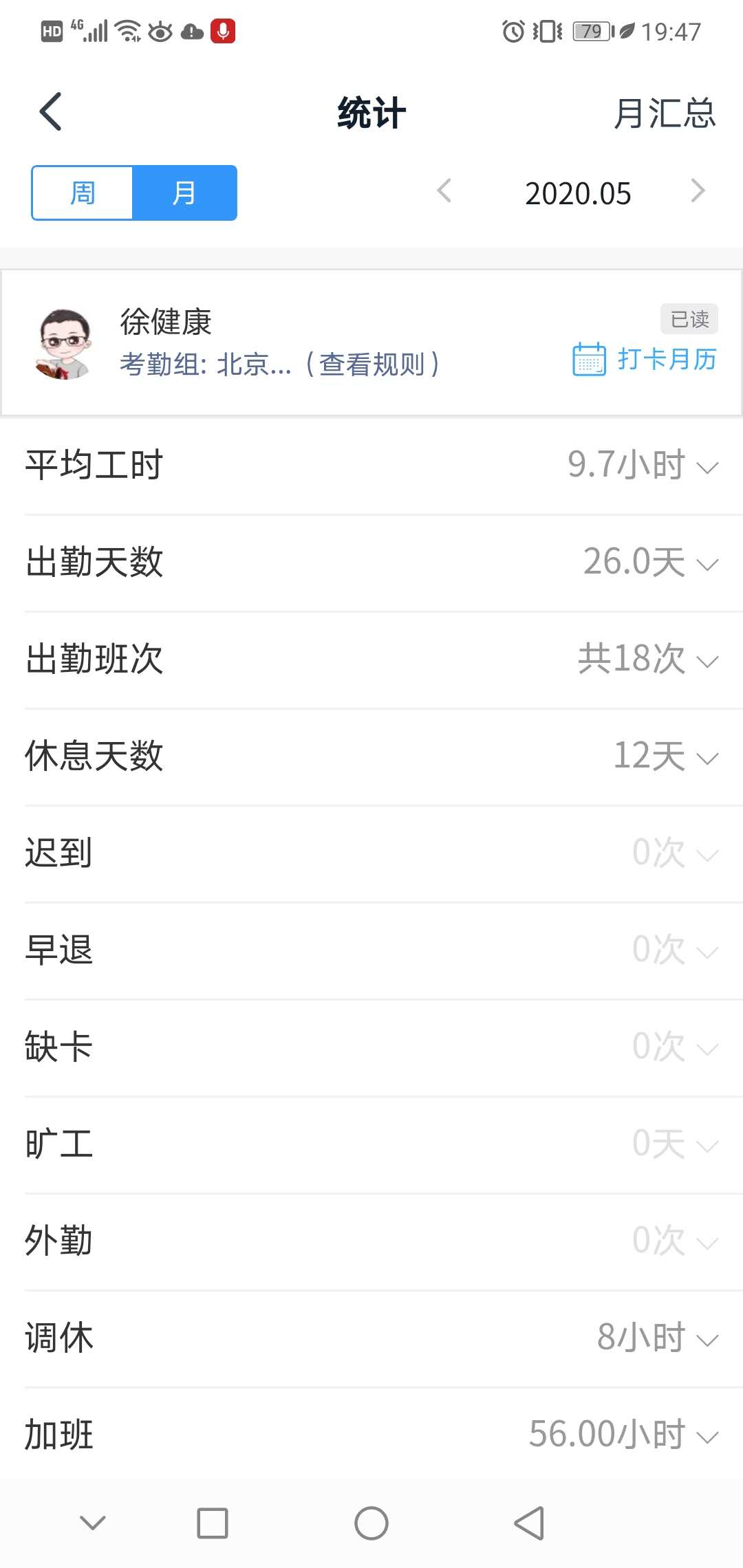Screen dimensions: 743x1568
Task: Go back from the 统计 page
Action: [51, 112]
